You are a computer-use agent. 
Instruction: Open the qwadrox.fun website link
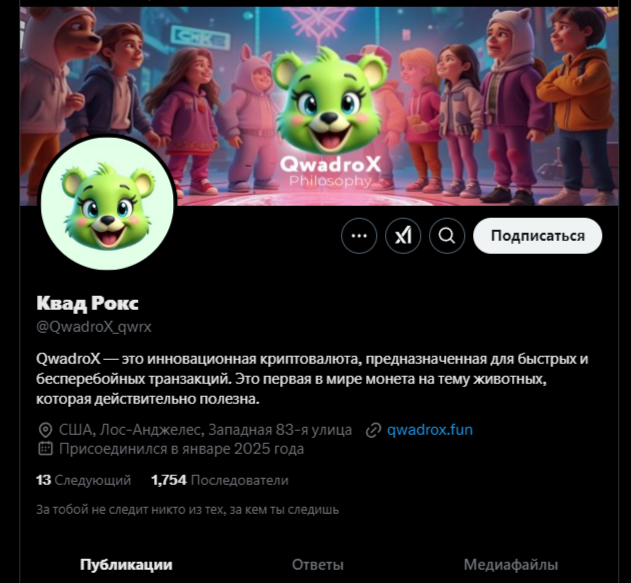point(429,430)
